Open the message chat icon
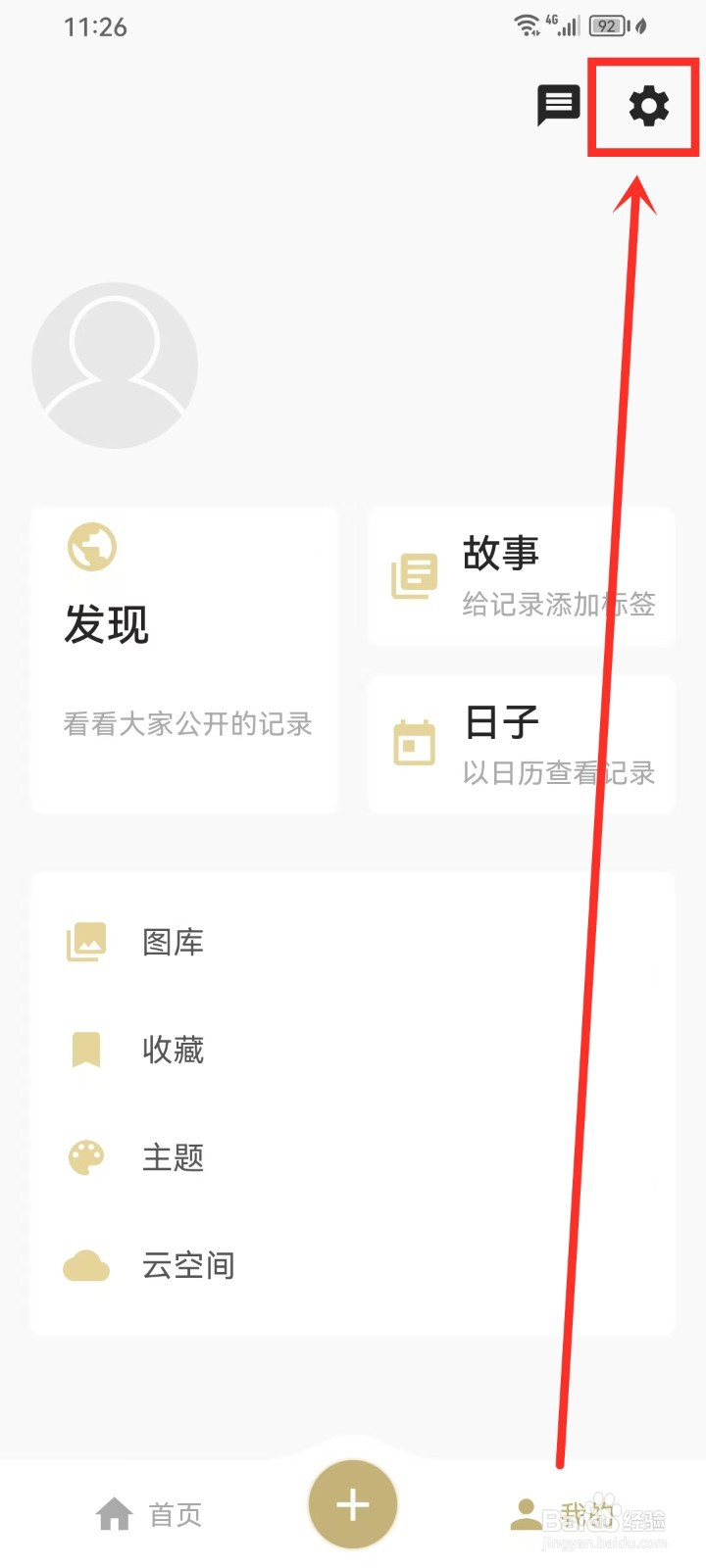The width and height of the screenshot is (706, 1568). click(558, 105)
